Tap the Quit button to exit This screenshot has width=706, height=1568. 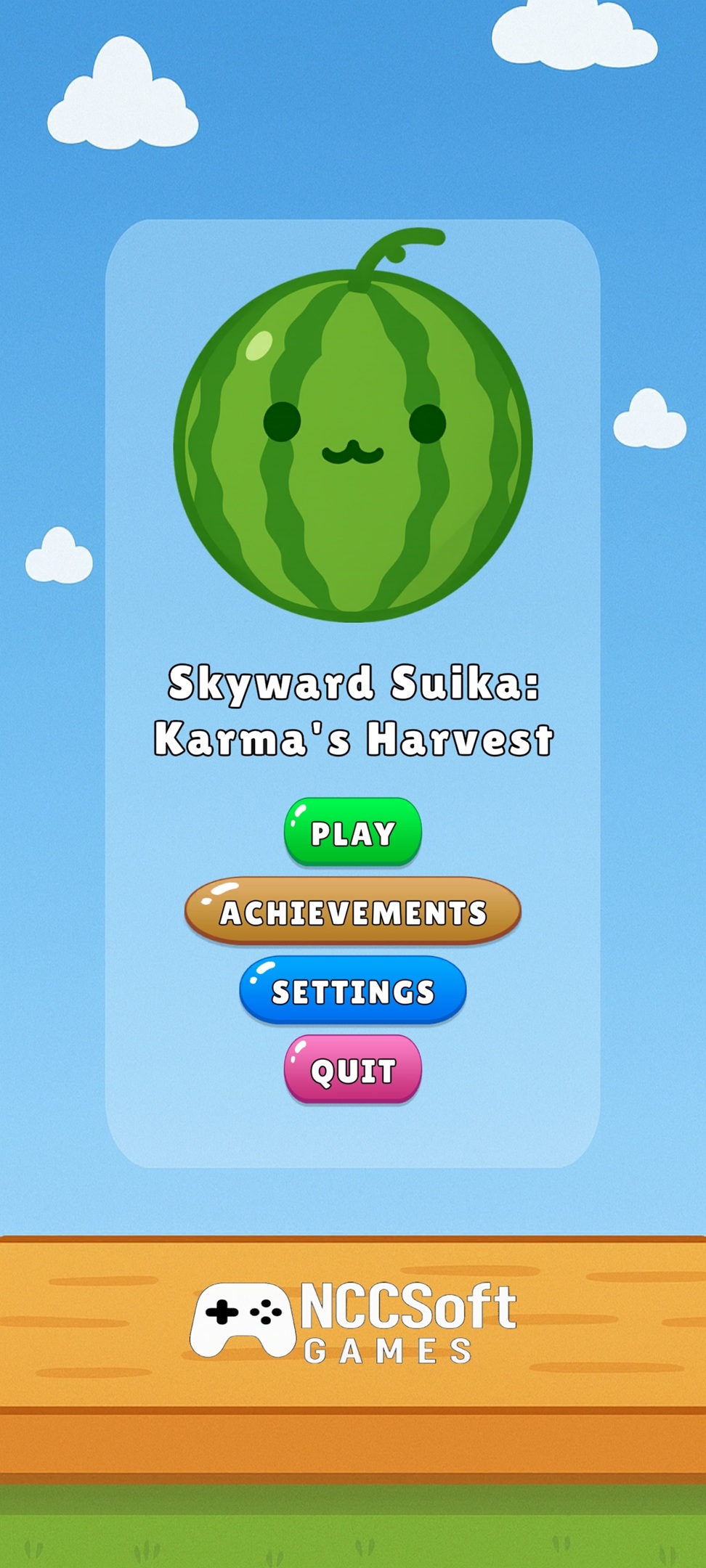(352, 1069)
